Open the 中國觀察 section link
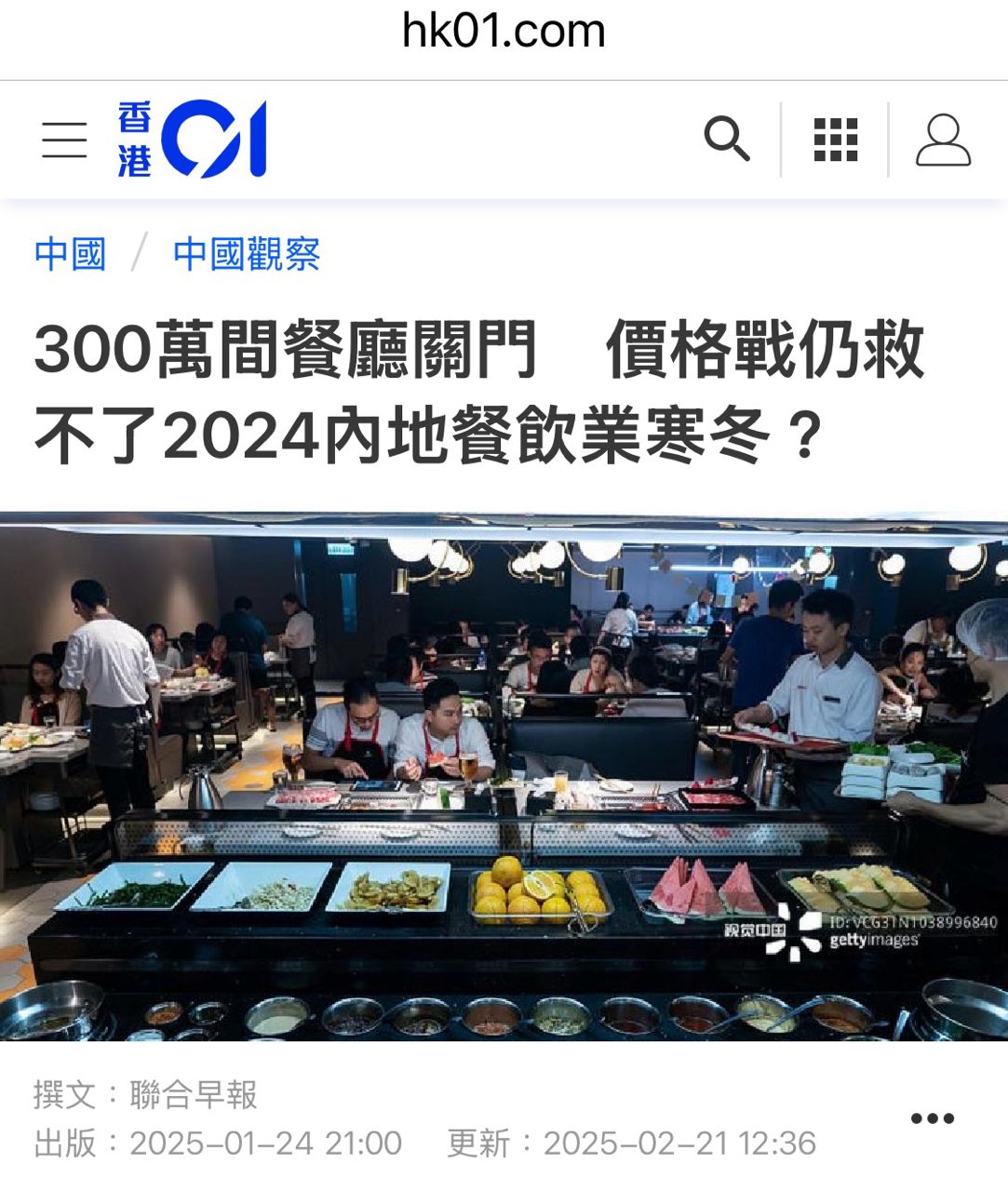Screen dimensions: 1008x1191 247,254
